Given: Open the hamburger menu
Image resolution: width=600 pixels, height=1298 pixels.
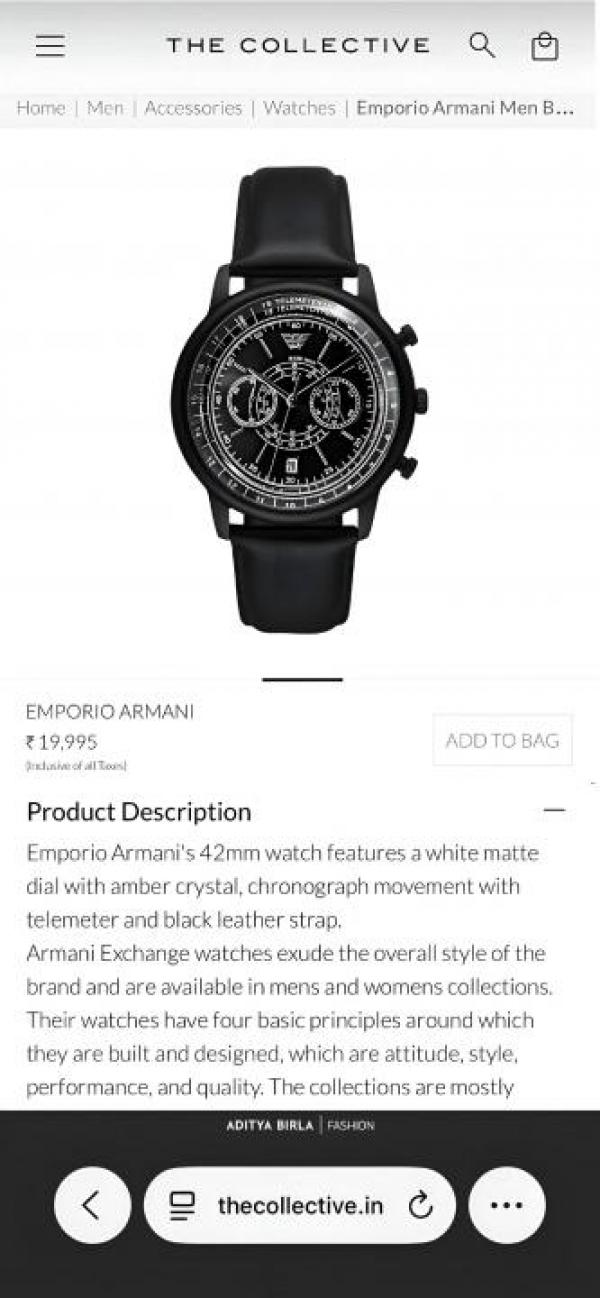Looking at the screenshot, I should coord(50,46).
